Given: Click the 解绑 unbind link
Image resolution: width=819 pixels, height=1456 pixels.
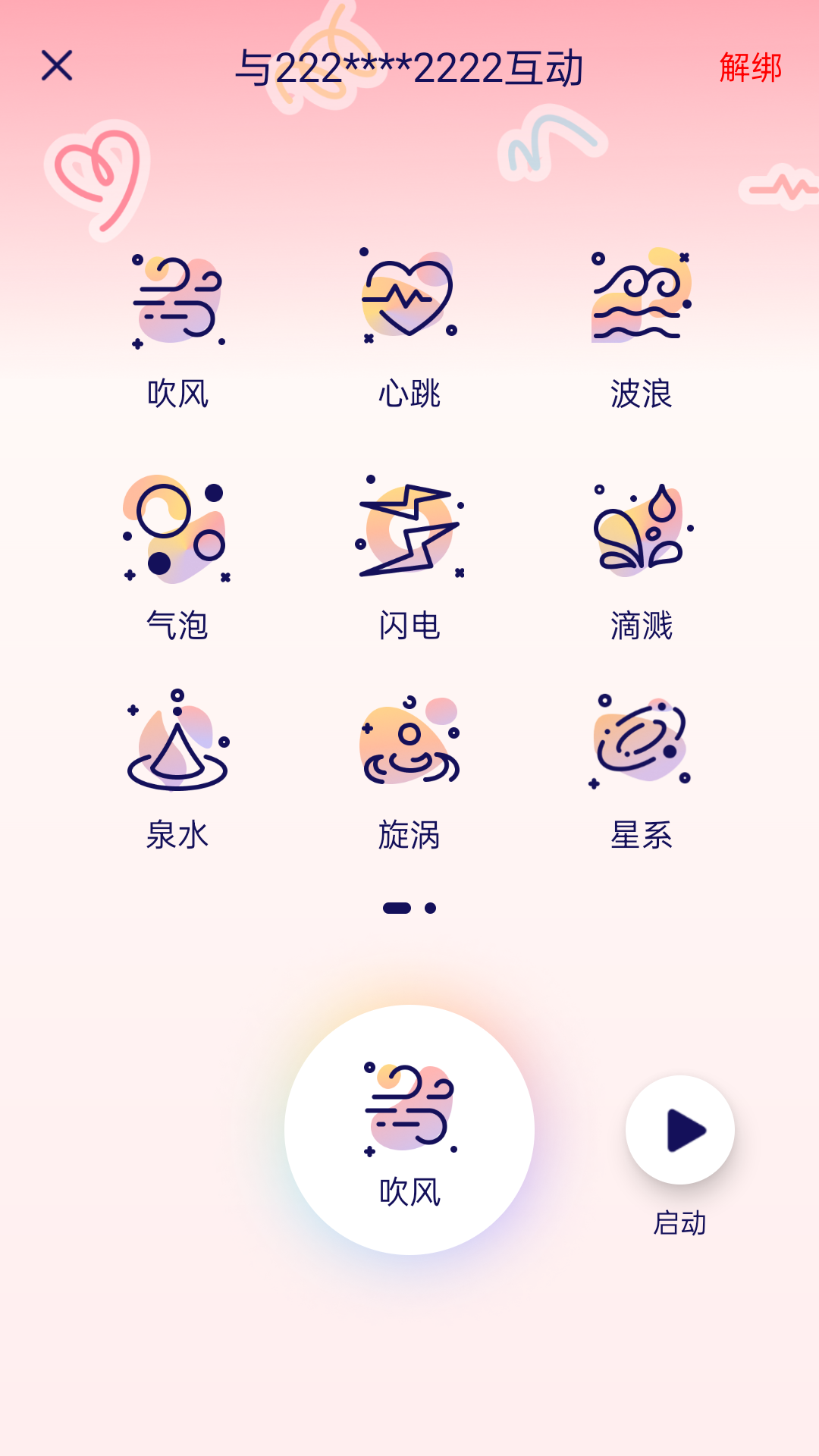Looking at the screenshot, I should 749,70.
